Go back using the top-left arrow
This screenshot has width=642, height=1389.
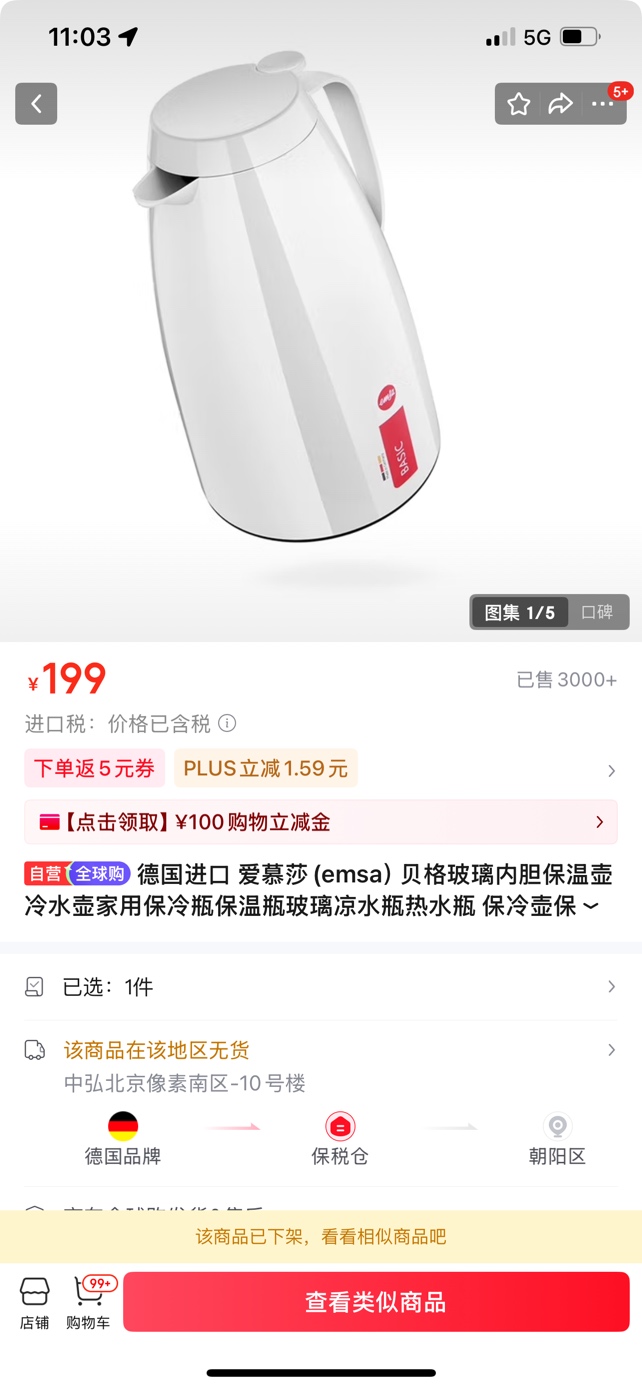tap(36, 104)
